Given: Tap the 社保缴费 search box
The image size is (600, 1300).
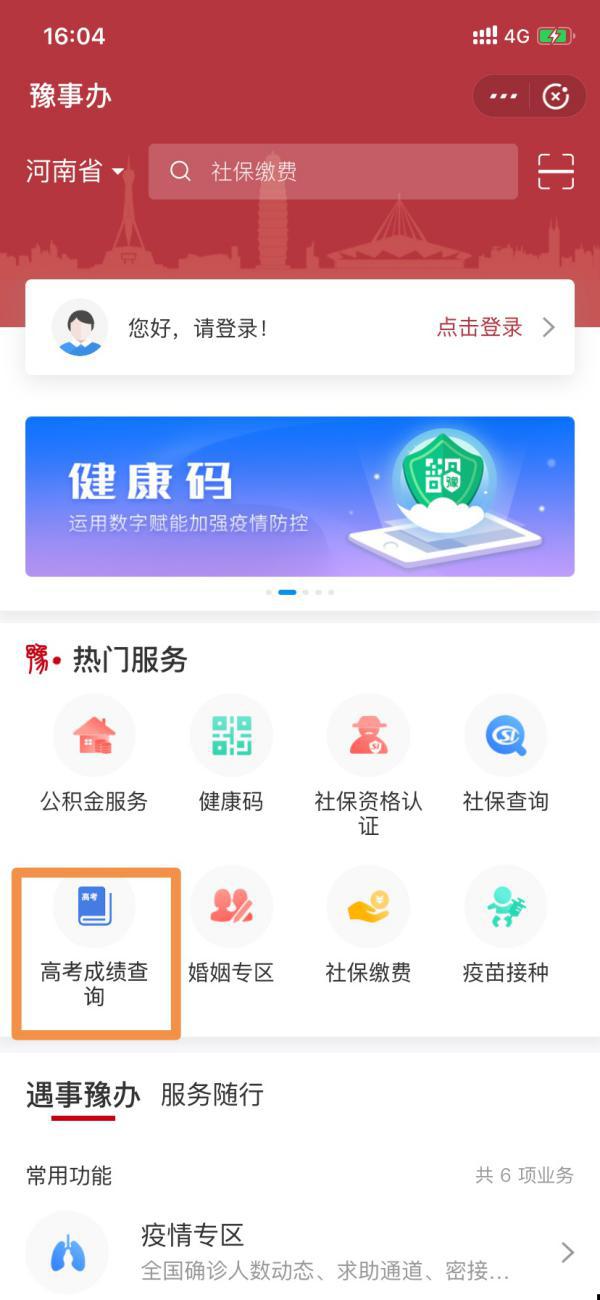Looking at the screenshot, I should [x=333, y=172].
